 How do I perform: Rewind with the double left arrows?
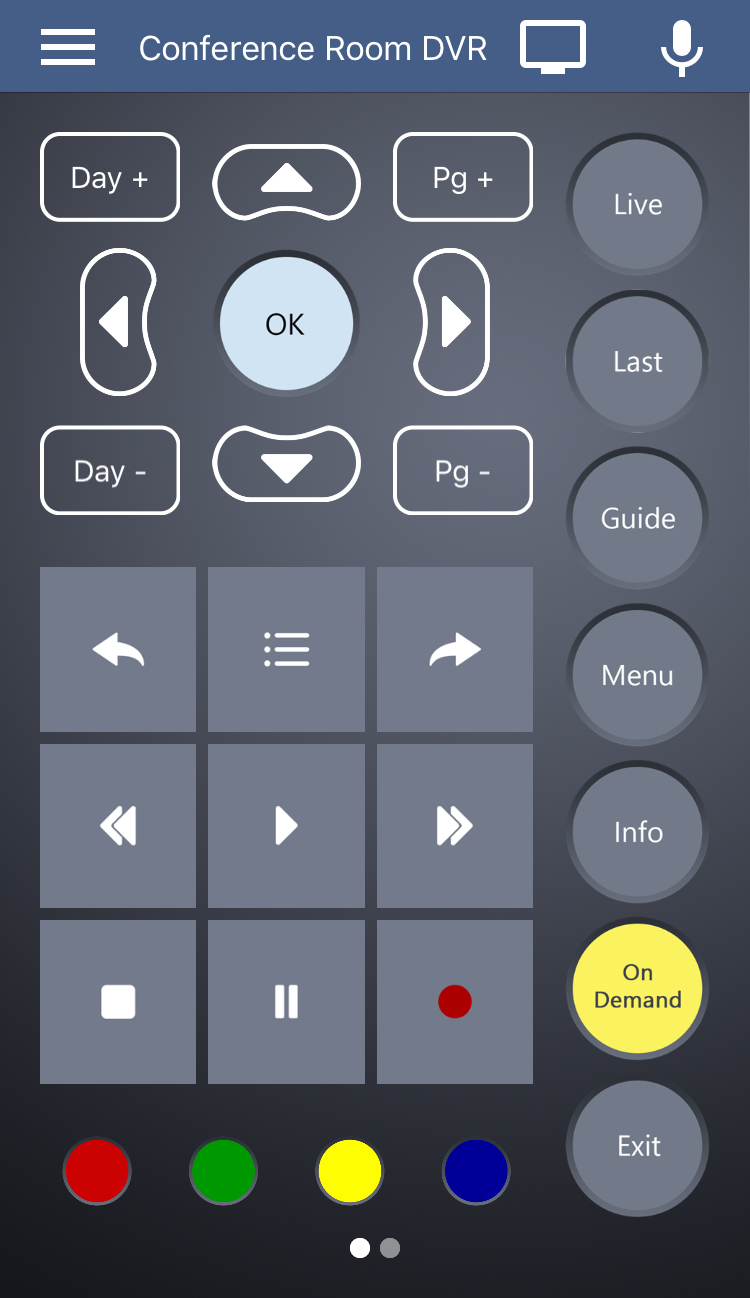coord(118,826)
